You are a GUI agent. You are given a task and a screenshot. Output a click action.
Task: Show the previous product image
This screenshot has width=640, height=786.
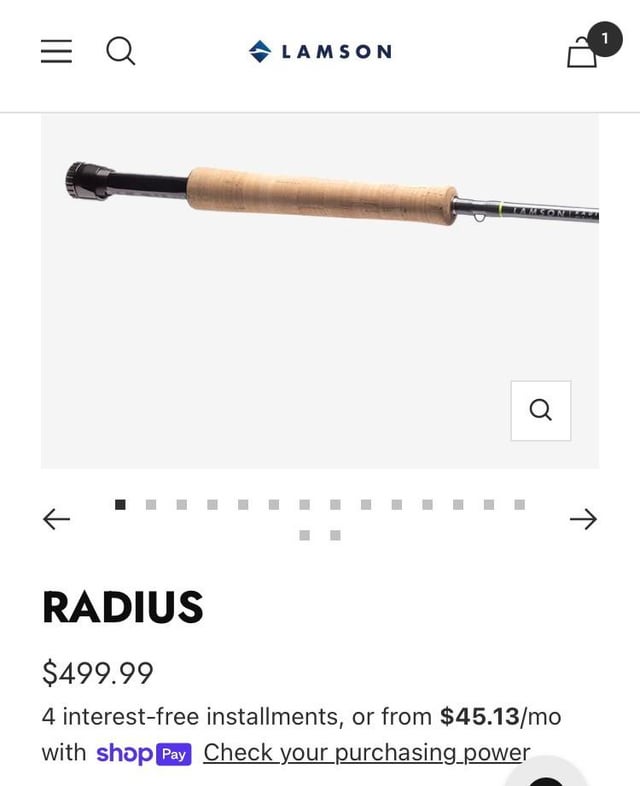pyautogui.click(x=57, y=518)
